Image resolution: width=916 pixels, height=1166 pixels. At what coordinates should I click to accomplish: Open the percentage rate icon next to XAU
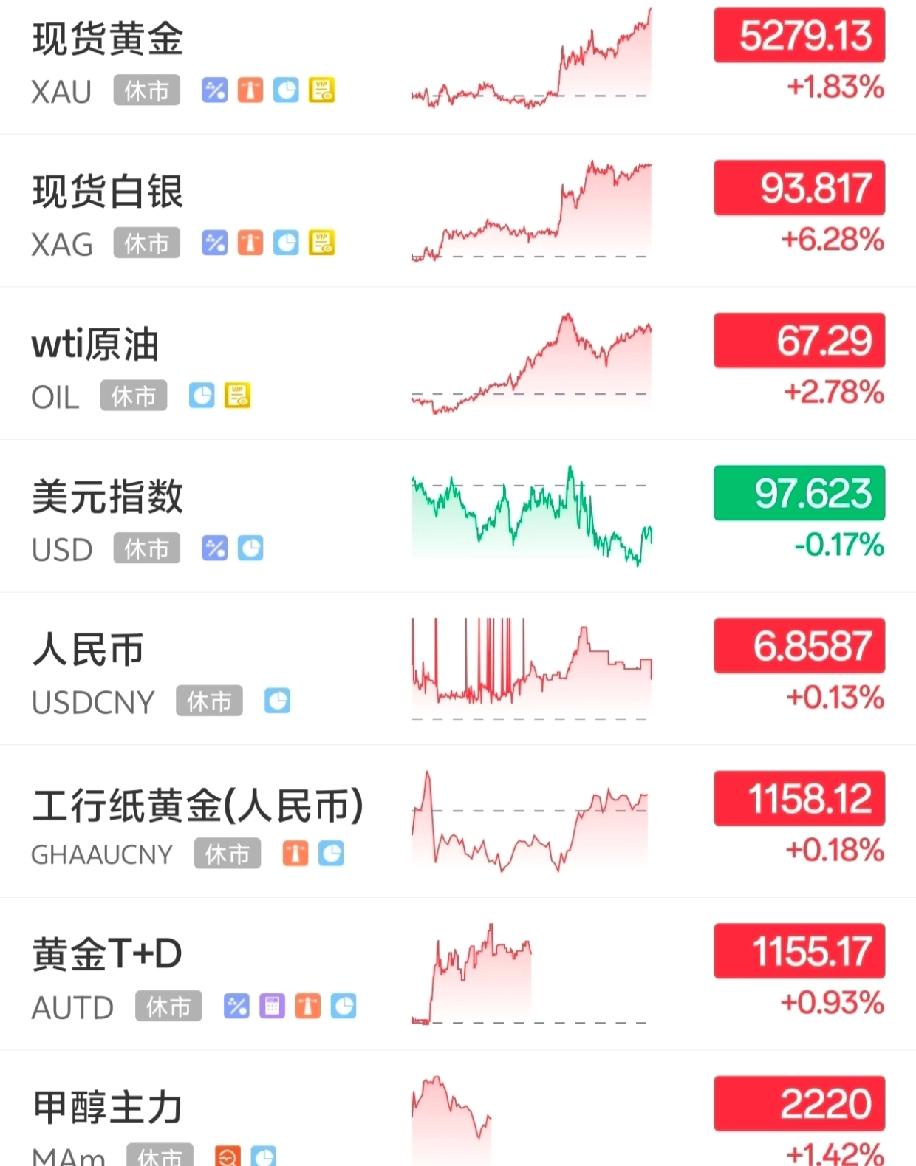[215, 90]
